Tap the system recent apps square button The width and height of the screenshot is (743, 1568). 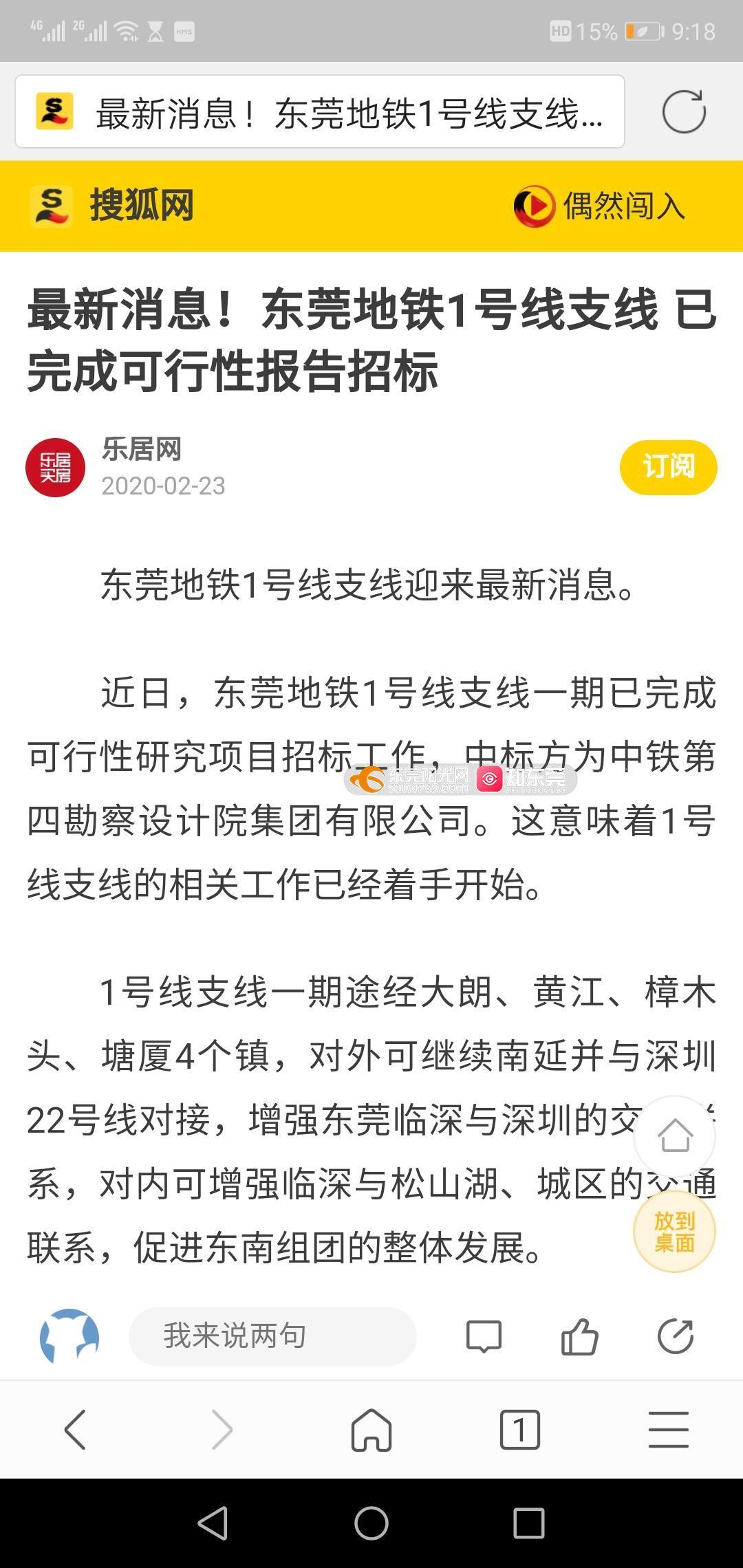pos(528,1523)
